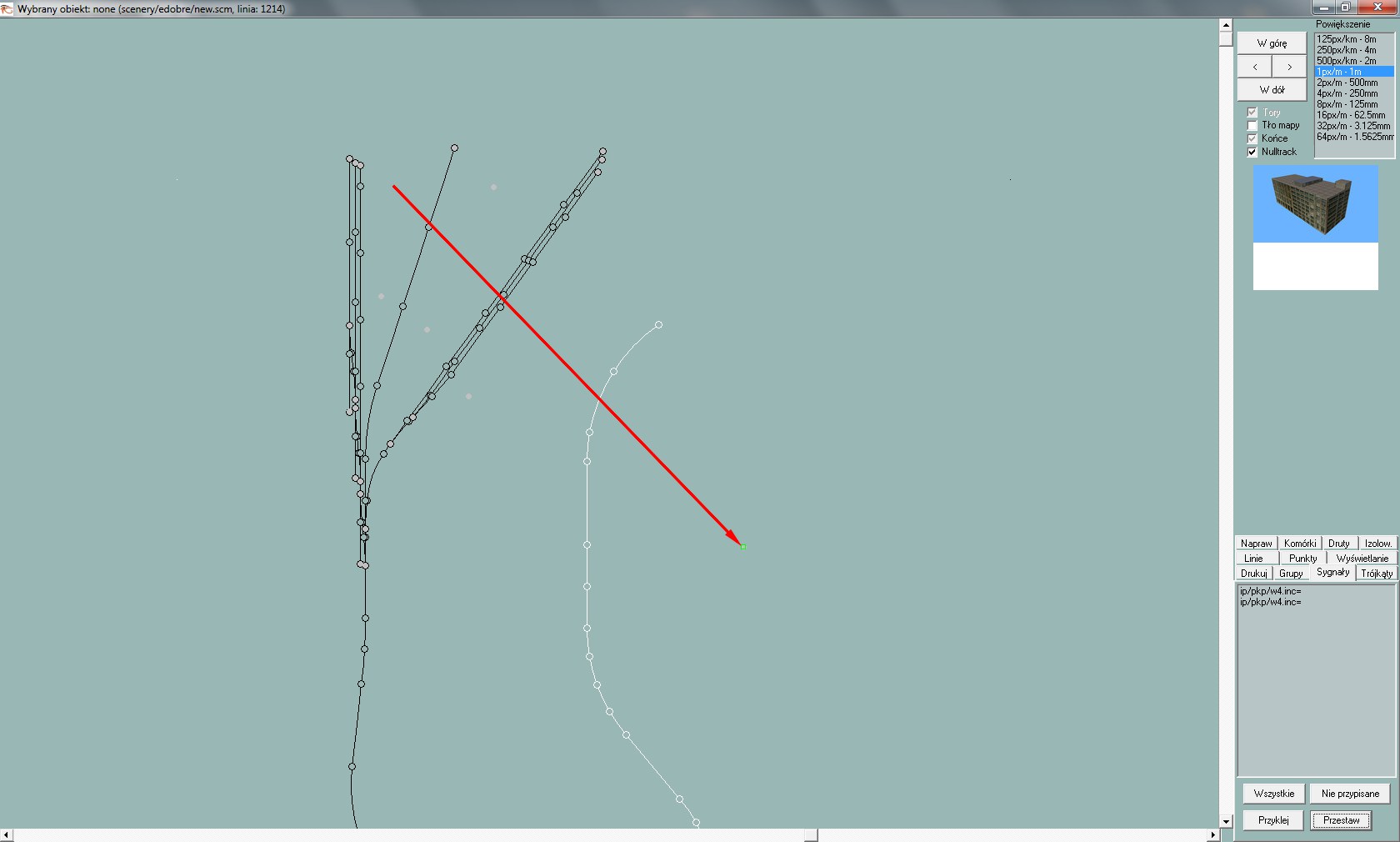
Task: Uncheck the 'Nulltrack' checkbox
Action: point(1252,152)
